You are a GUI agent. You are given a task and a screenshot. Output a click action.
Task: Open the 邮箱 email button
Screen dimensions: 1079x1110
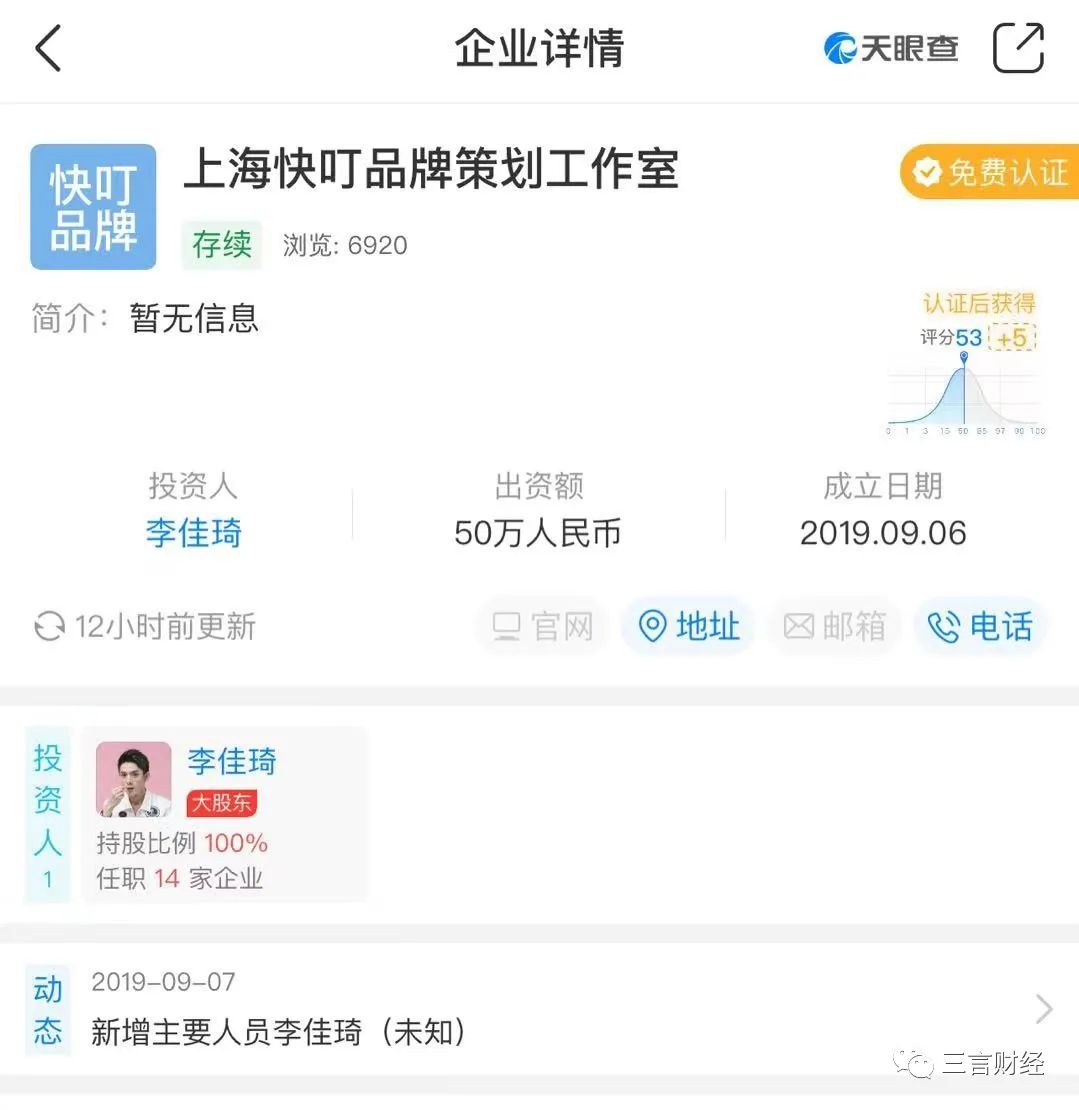tap(835, 627)
